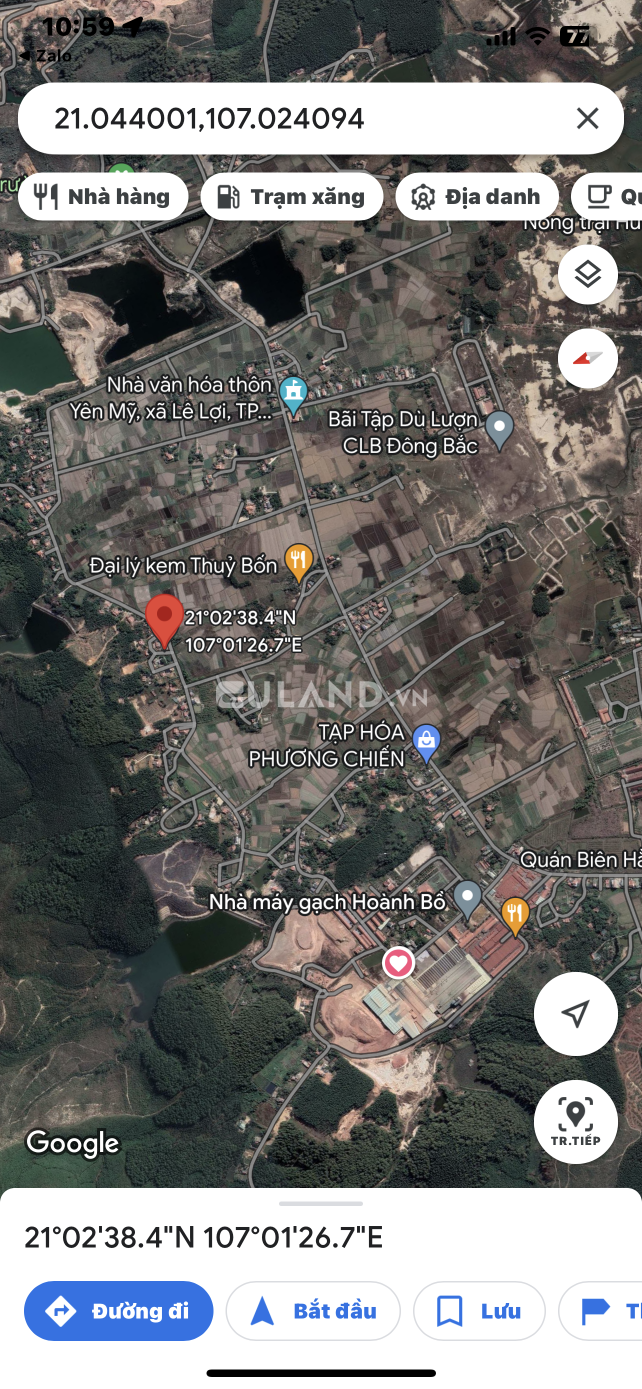Return to Zalo via the back link
This screenshot has width=642, height=1389.
coord(45,56)
